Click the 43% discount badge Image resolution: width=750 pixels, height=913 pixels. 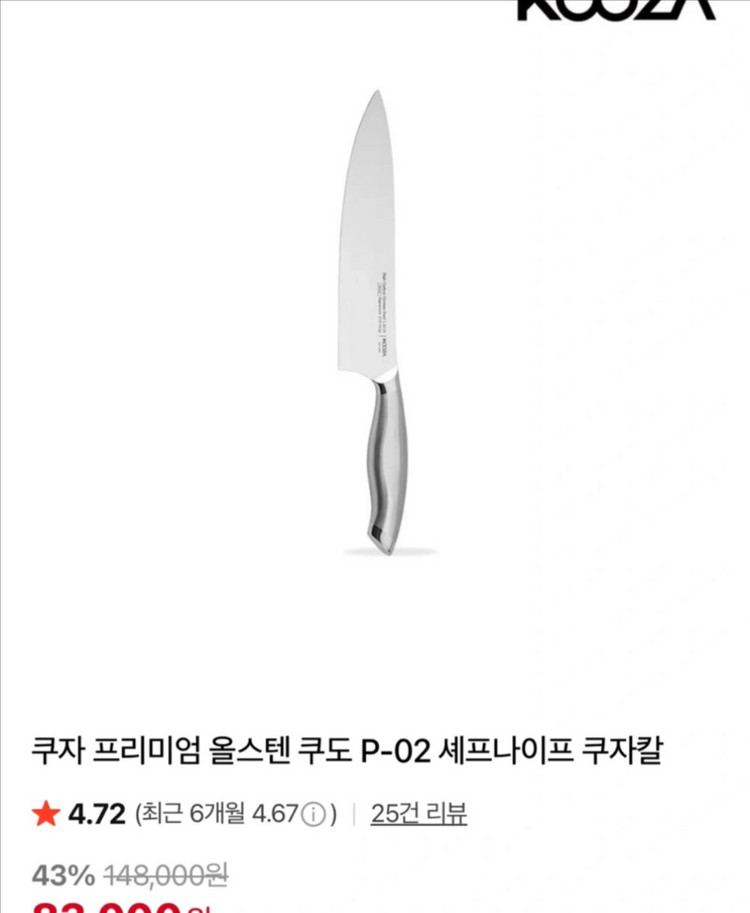62,873
